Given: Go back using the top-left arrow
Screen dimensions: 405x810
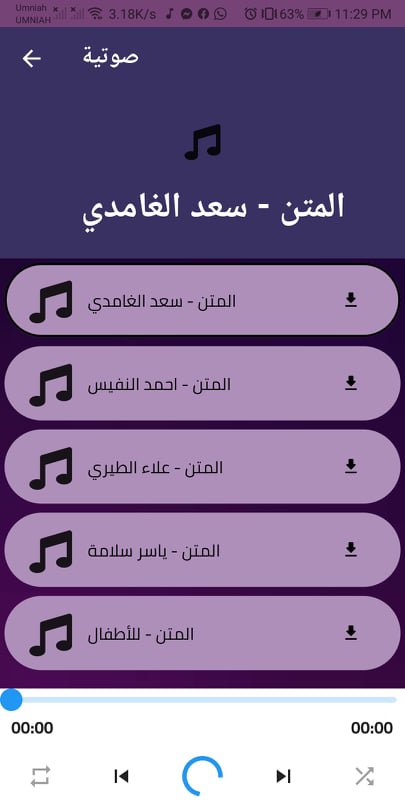Looking at the screenshot, I should pyautogui.click(x=31, y=59).
